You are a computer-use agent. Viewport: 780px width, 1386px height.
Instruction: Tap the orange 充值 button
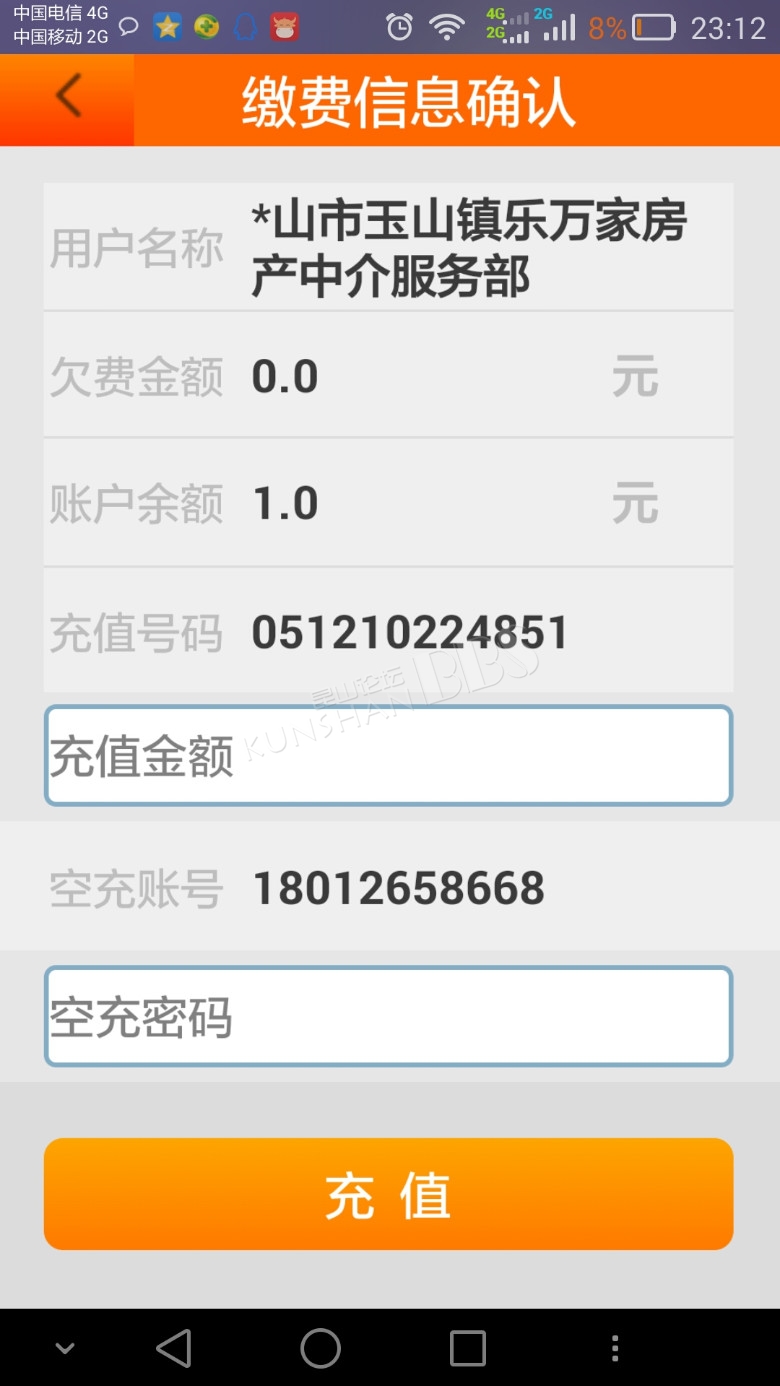point(388,1194)
